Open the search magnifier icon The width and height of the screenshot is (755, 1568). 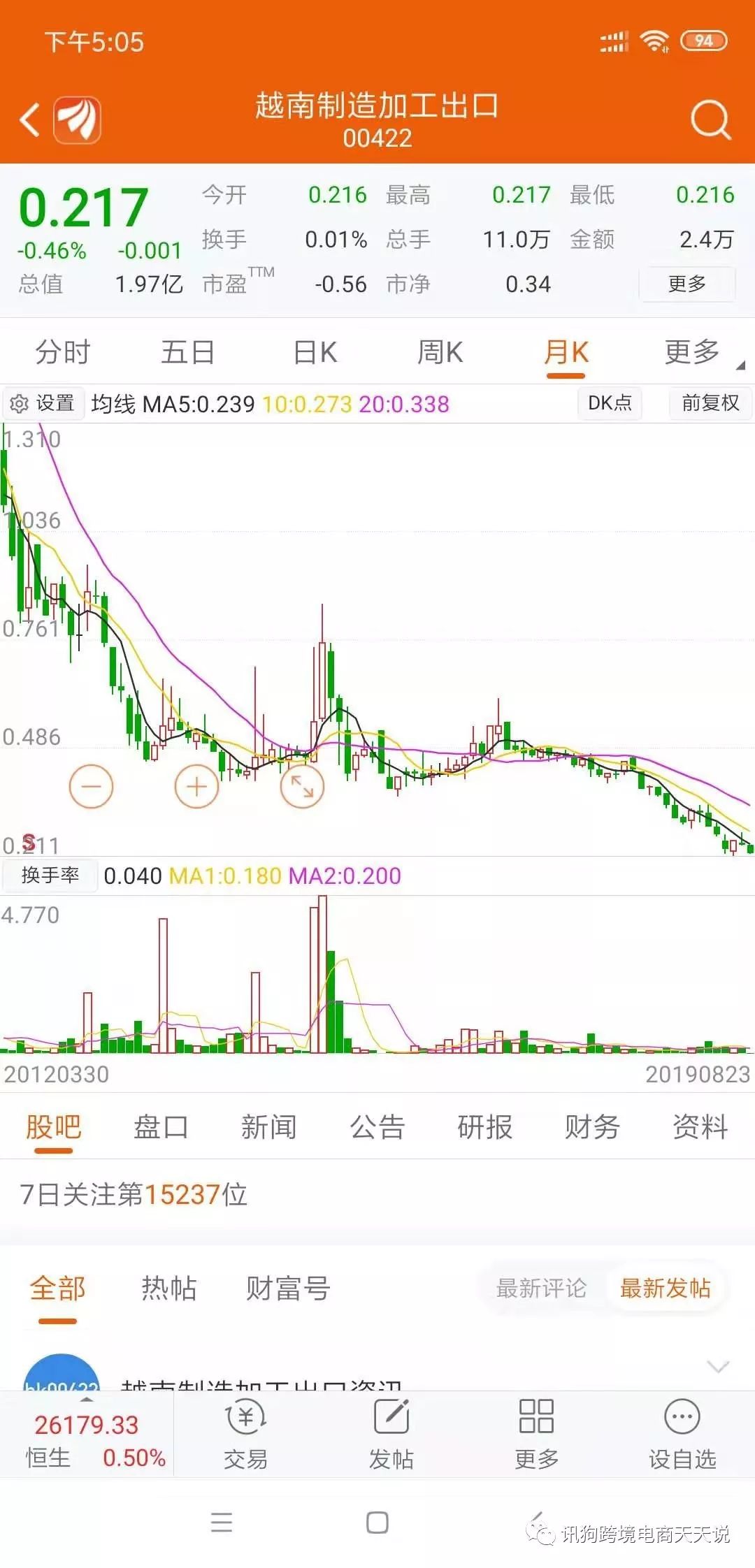(x=710, y=119)
